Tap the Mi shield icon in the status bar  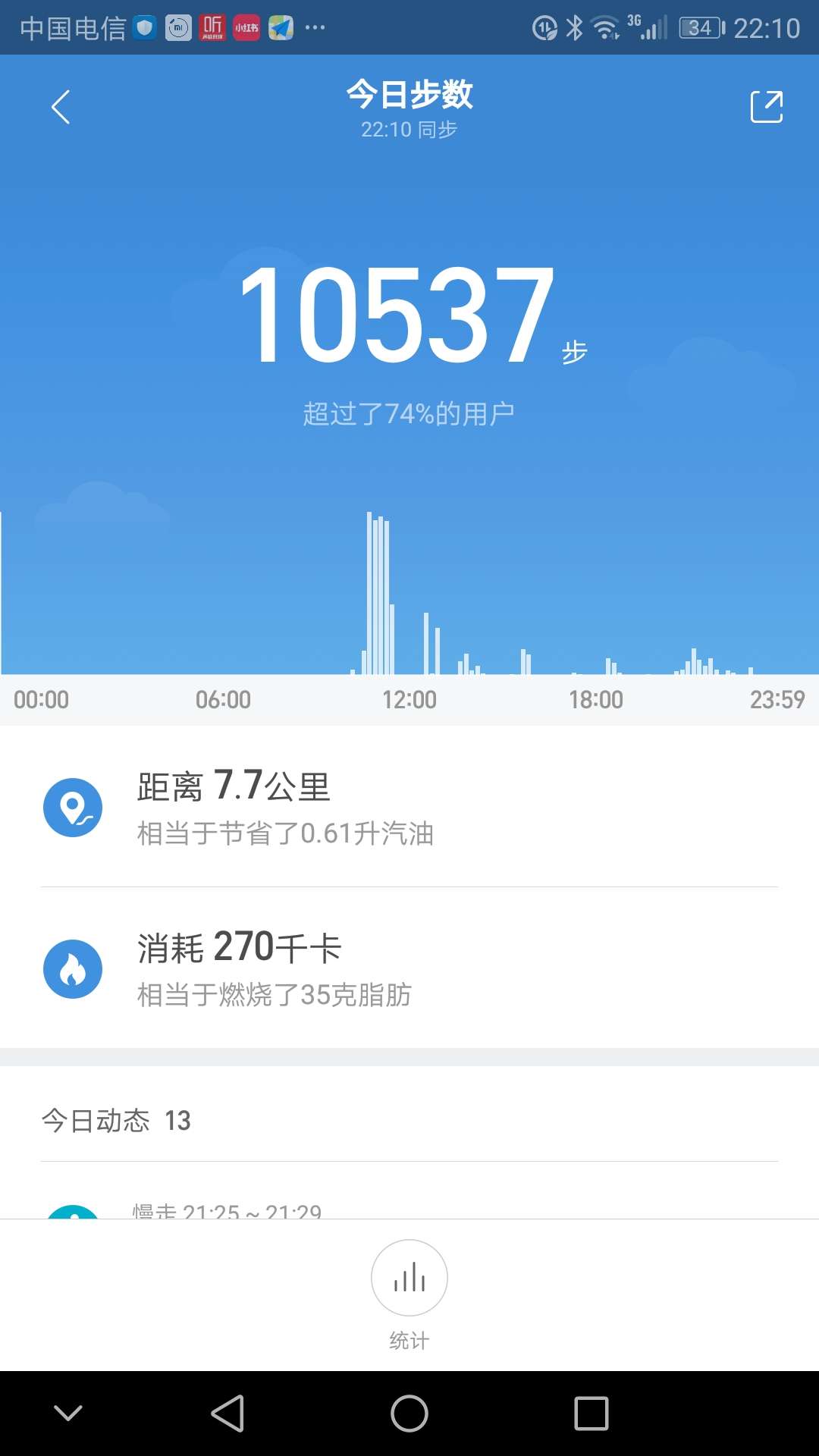pos(144,27)
